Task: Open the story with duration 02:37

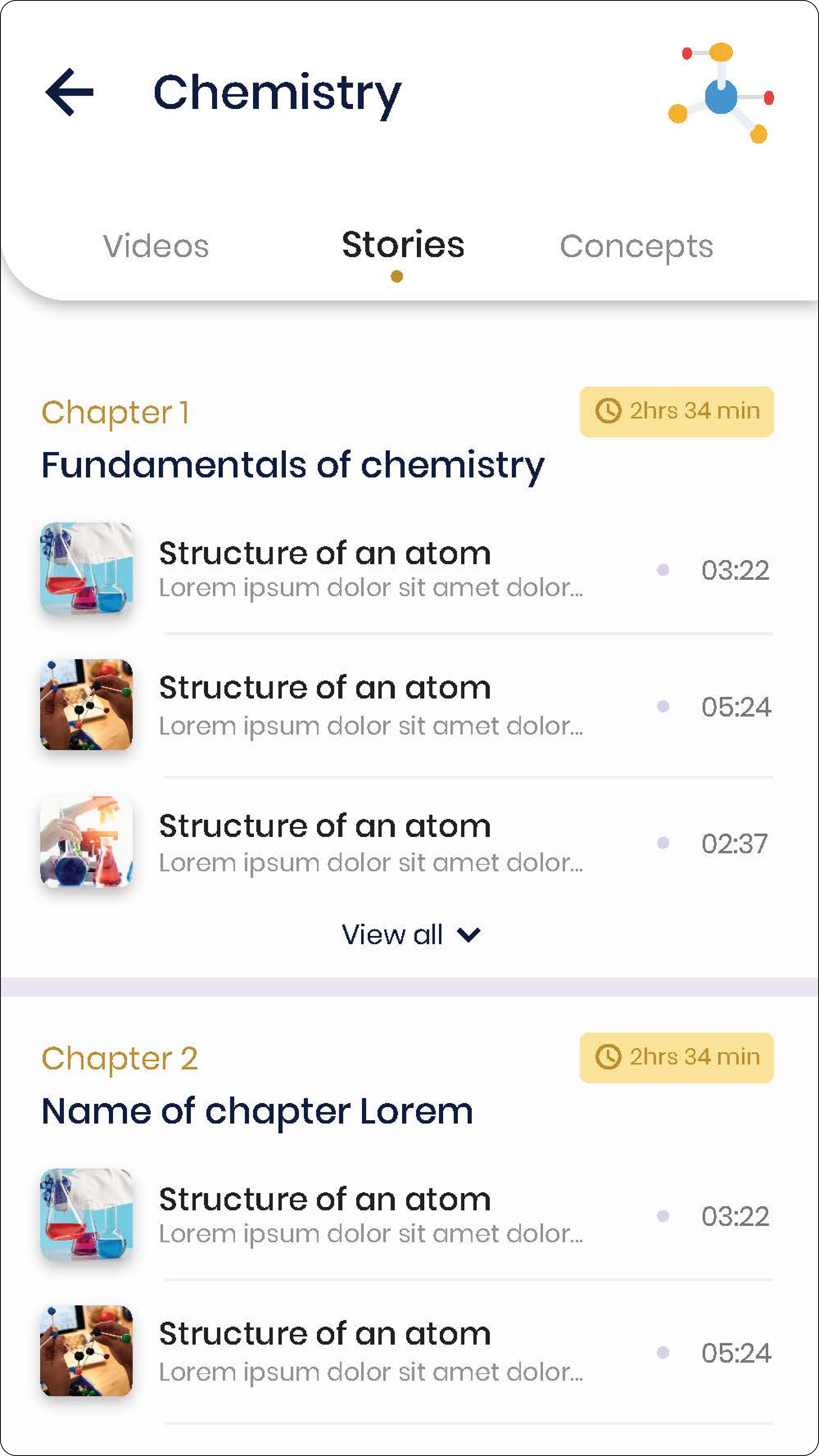Action: (407, 842)
